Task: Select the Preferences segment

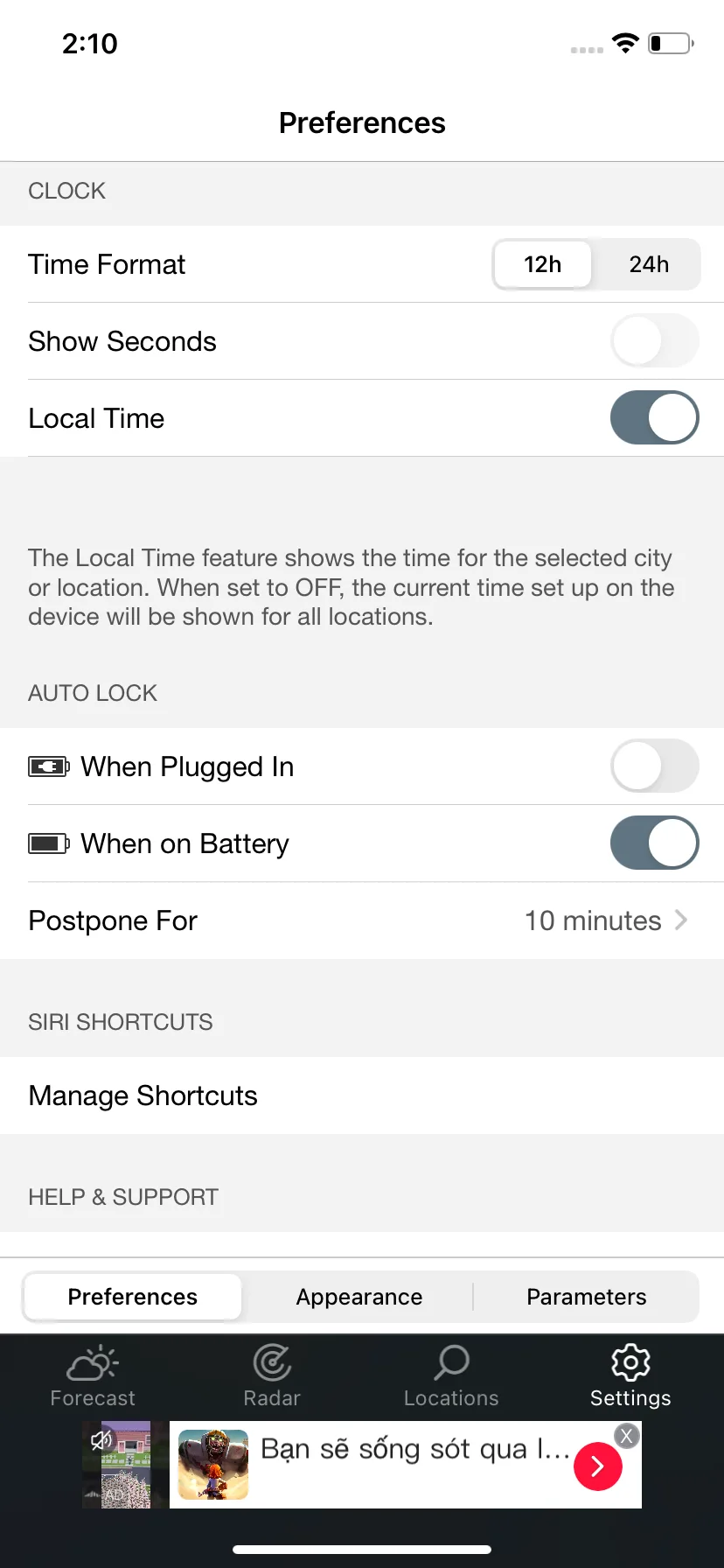Action: point(133,1297)
